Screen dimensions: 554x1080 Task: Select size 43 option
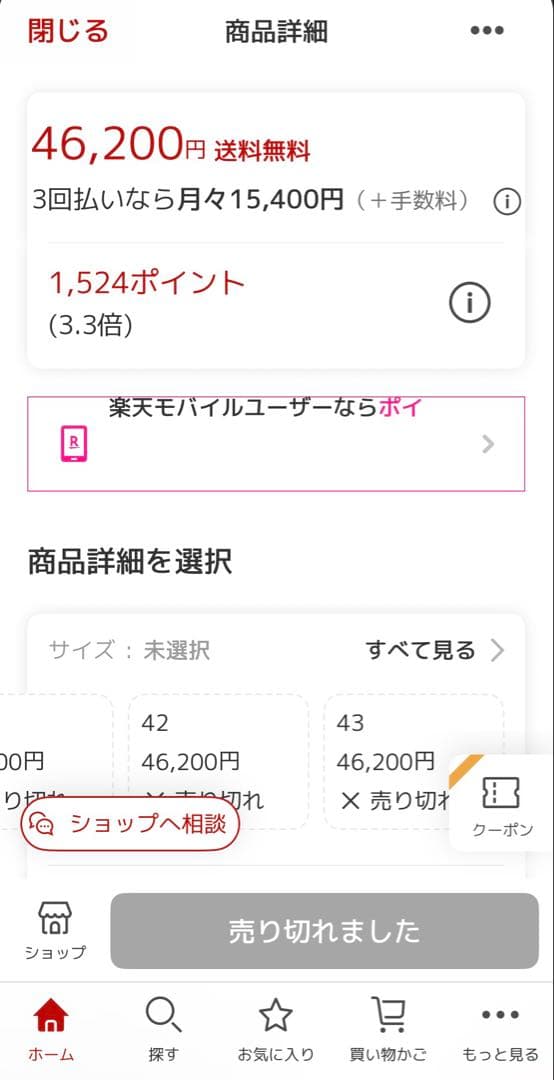tap(413, 761)
